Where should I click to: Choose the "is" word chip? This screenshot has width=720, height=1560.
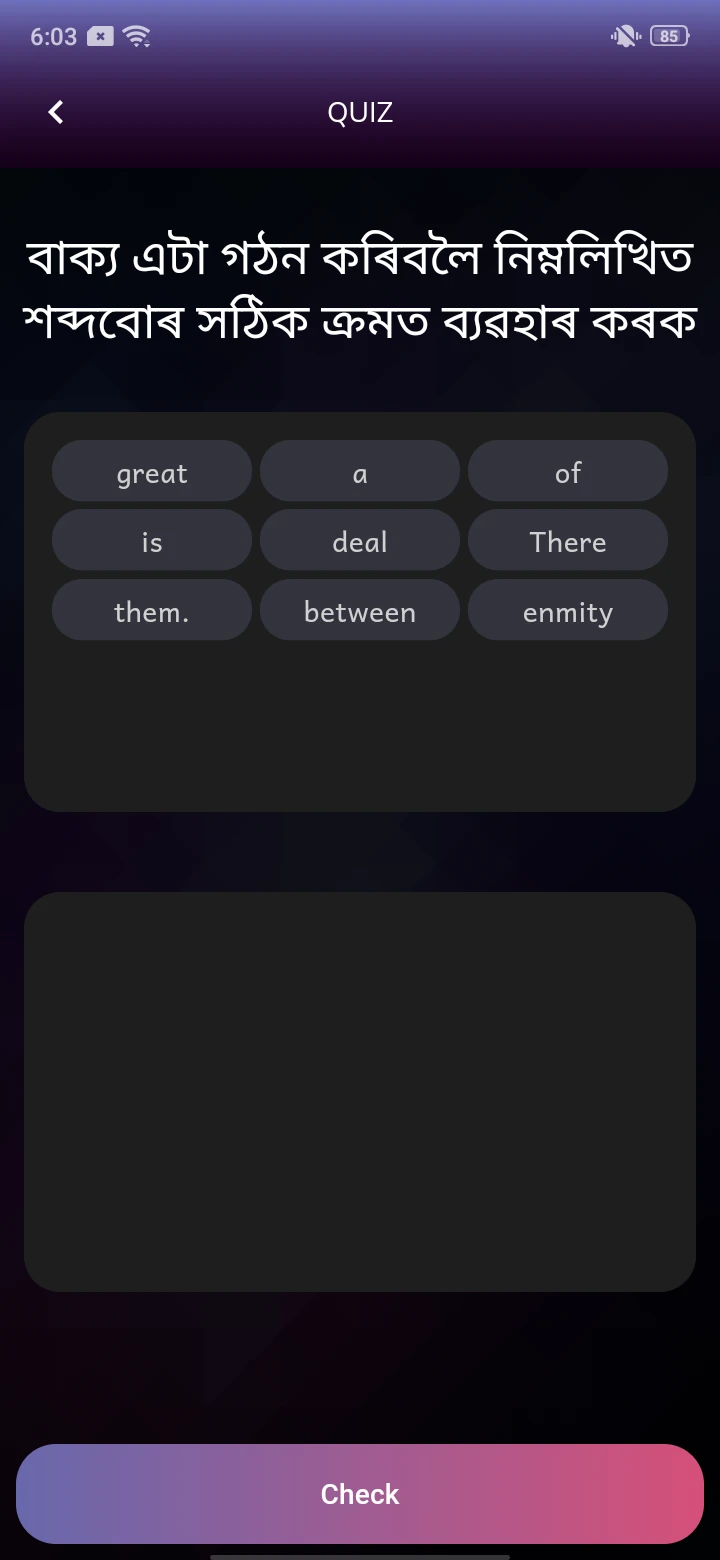(152, 541)
